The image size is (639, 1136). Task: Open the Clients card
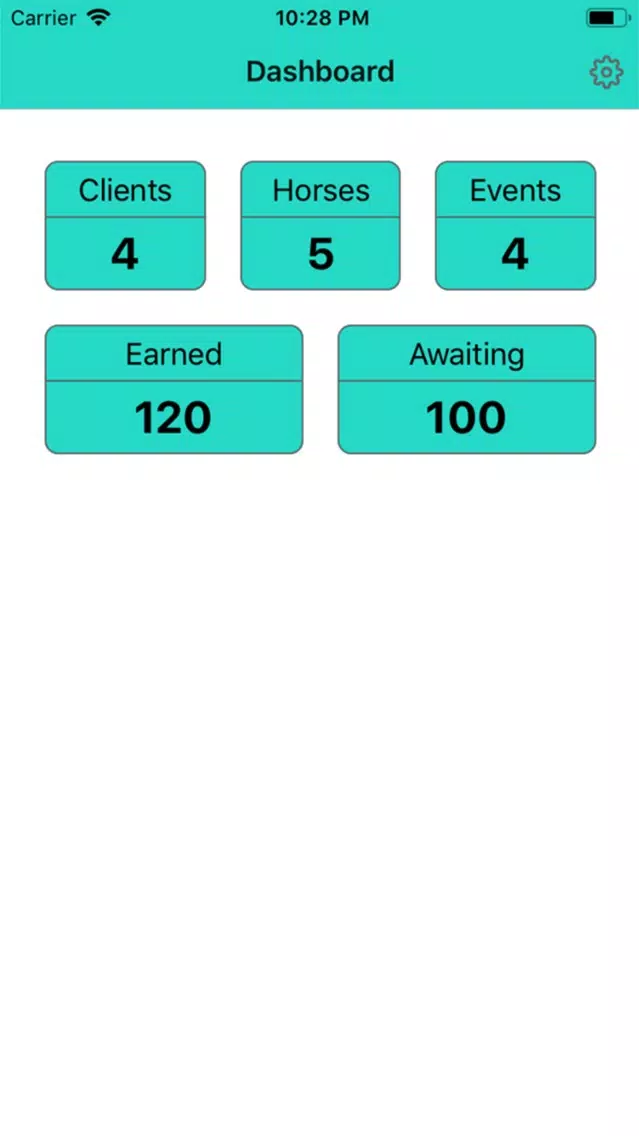click(x=125, y=225)
